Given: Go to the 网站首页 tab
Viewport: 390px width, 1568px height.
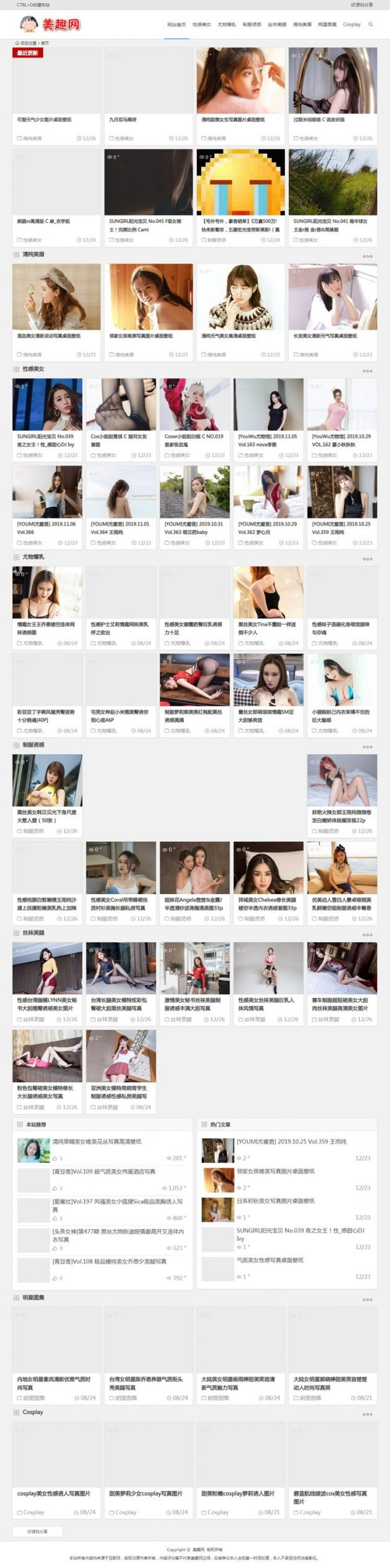Looking at the screenshot, I should pyautogui.click(x=177, y=24).
